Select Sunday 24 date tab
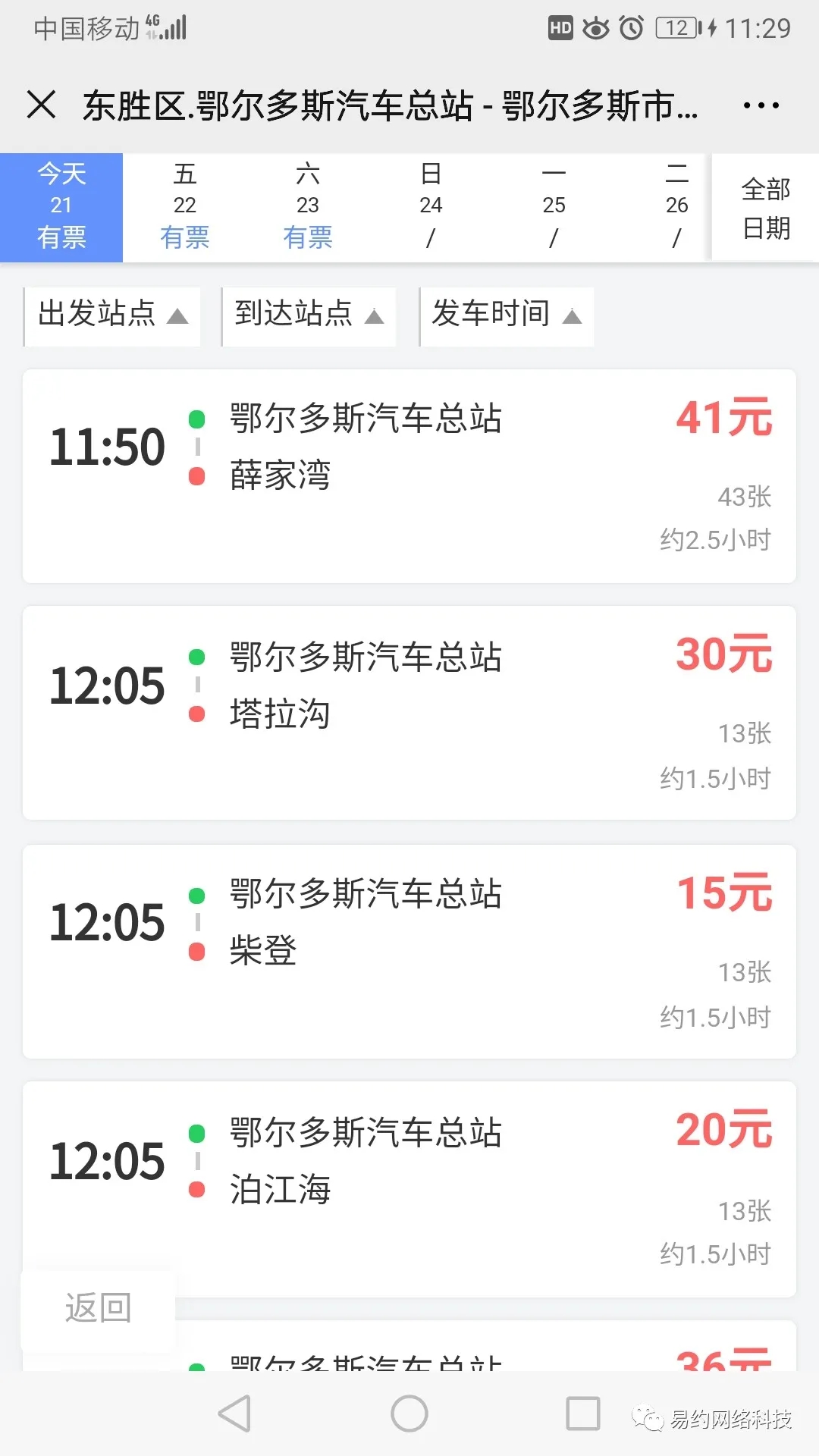Image resolution: width=819 pixels, height=1456 pixels. tap(431, 207)
